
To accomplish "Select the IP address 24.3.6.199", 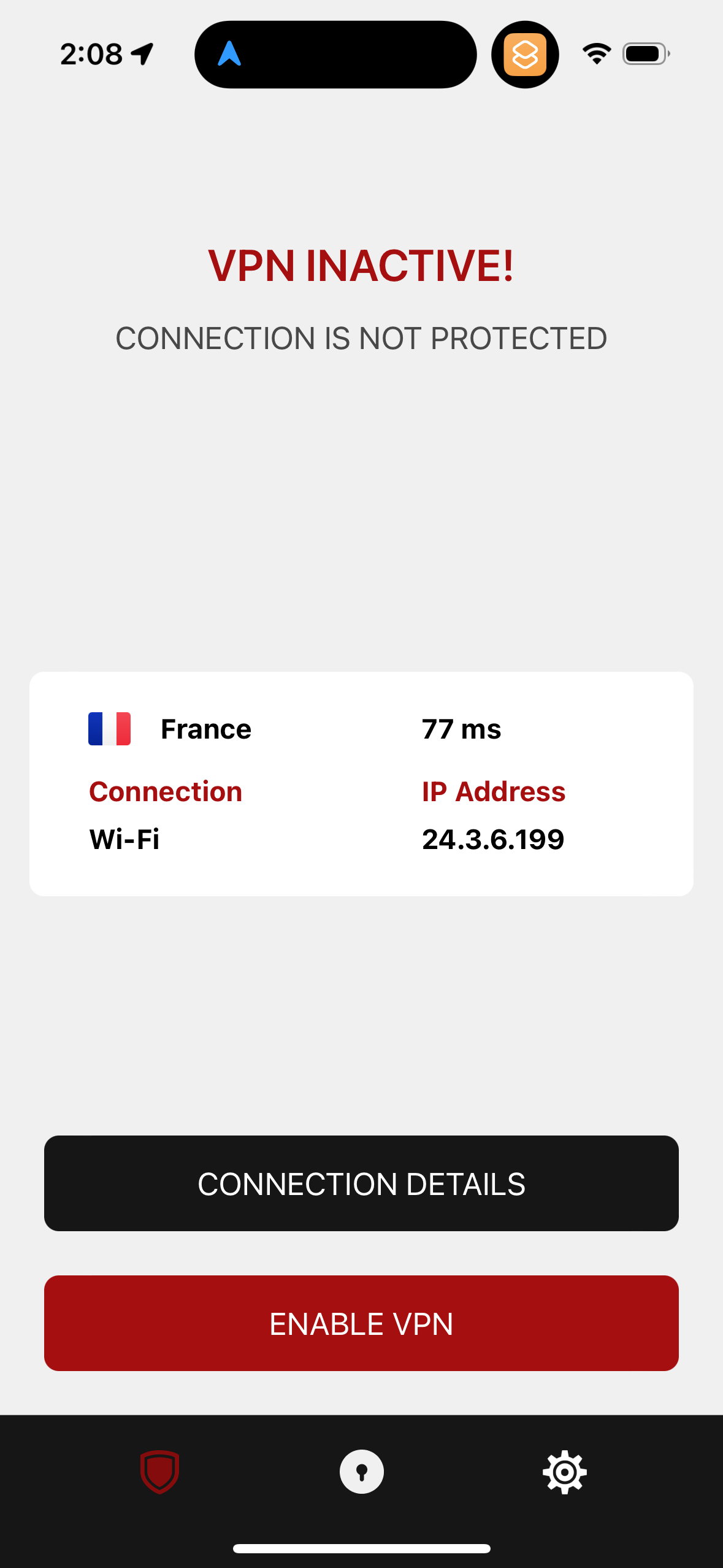I will [493, 839].
